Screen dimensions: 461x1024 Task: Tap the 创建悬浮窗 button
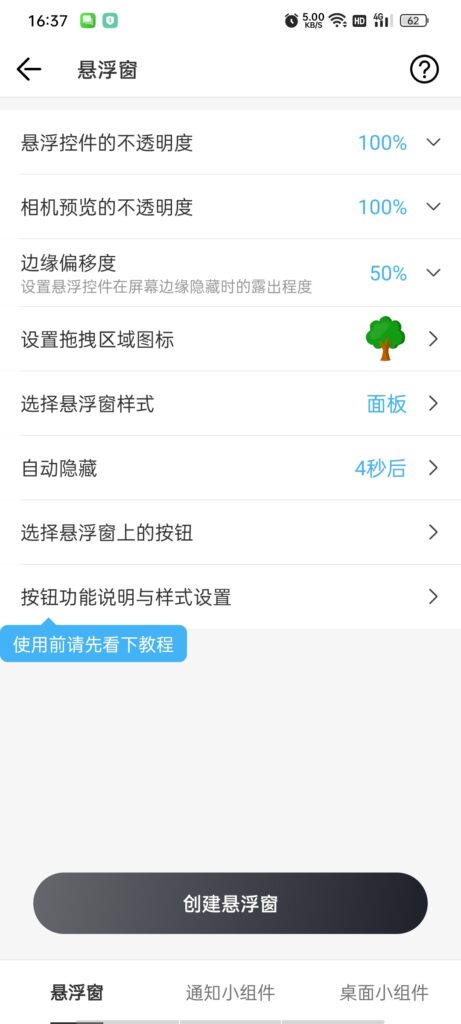click(x=230, y=904)
